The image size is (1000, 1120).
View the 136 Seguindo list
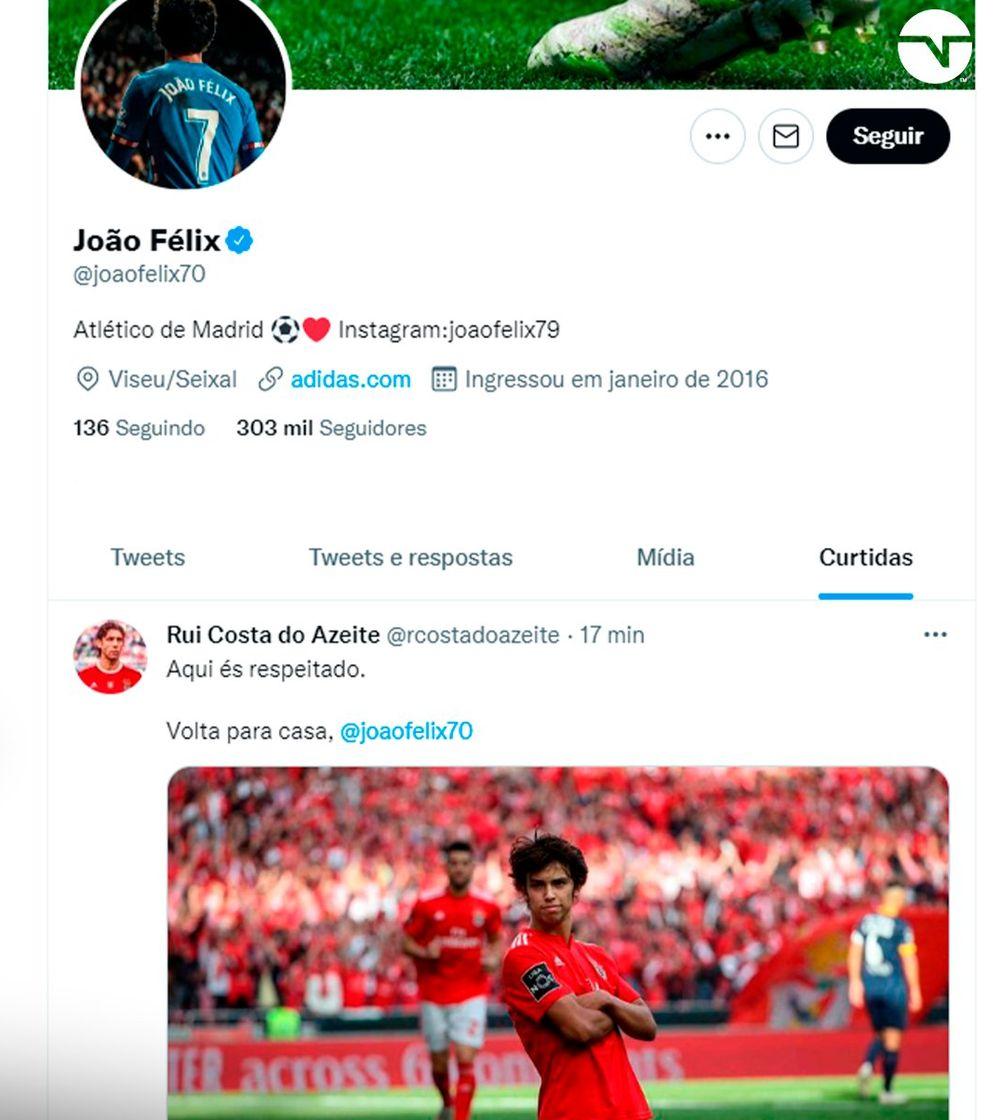click(139, 428)
